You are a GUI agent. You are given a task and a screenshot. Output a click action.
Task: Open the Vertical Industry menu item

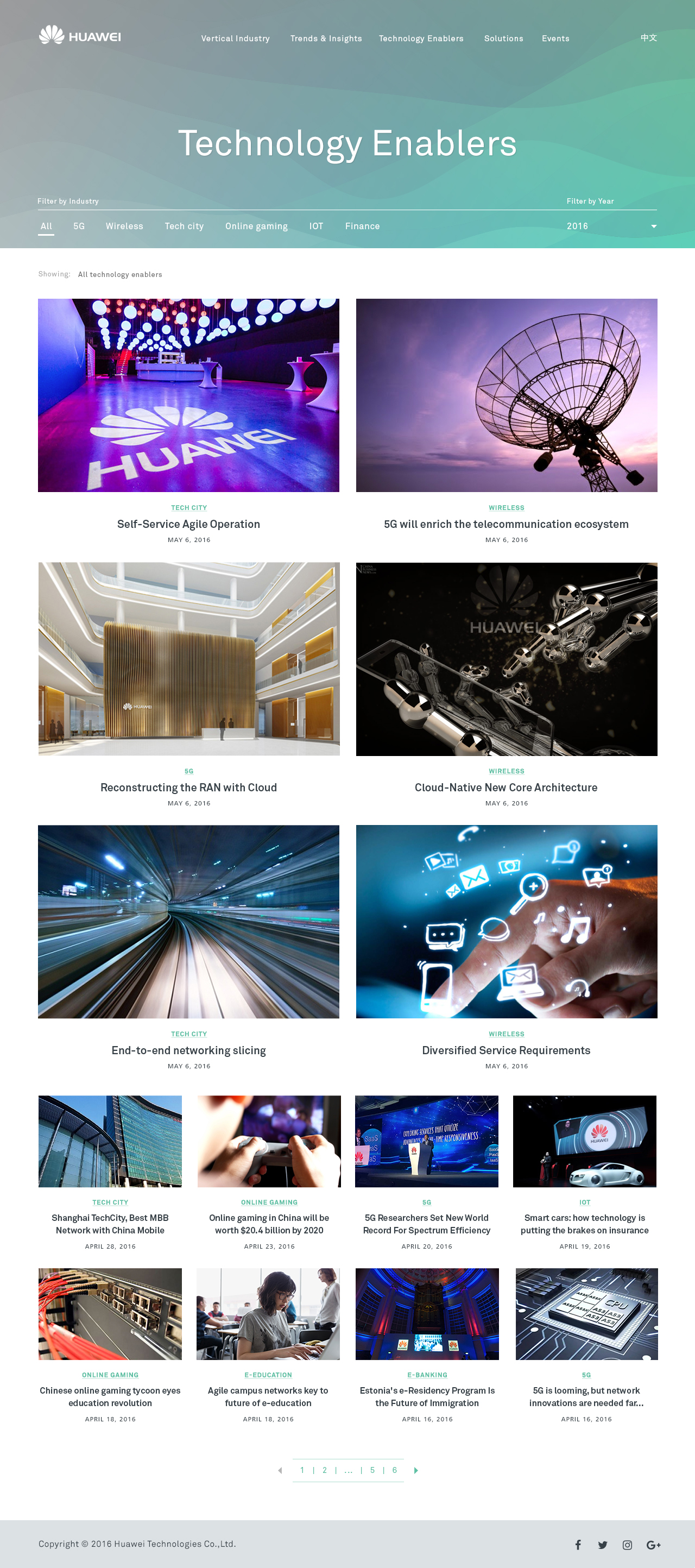(235, 39)
